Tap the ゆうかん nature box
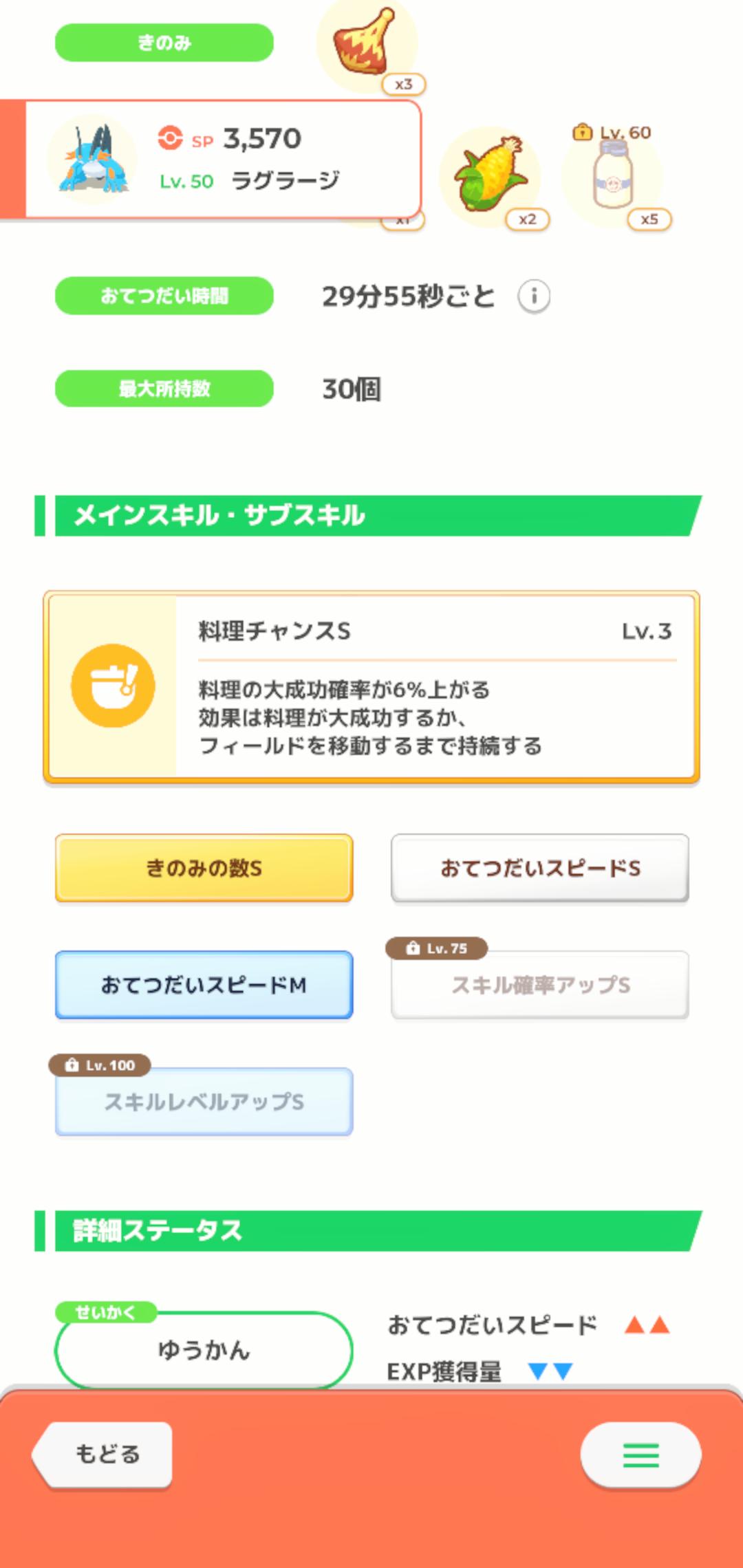This screenshot has height=1568, width=743. click(204, 1350)
